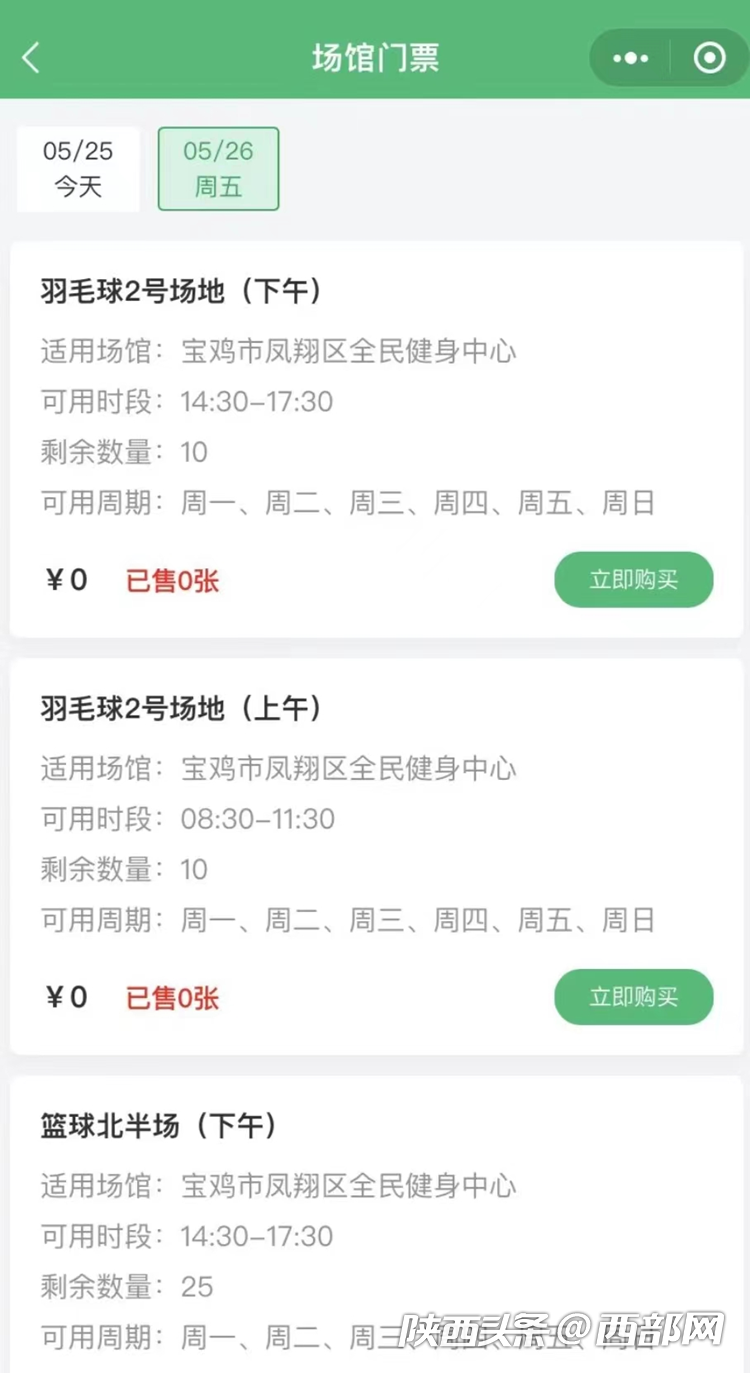Close the mini program via circle icon

click(x=709, y=58)
